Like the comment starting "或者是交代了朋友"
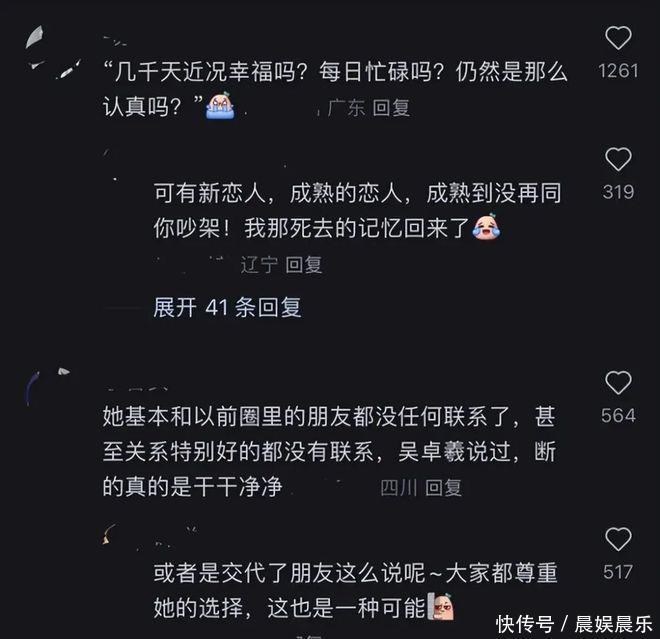This screenshot has height=639, width=660. pos(619,540)
